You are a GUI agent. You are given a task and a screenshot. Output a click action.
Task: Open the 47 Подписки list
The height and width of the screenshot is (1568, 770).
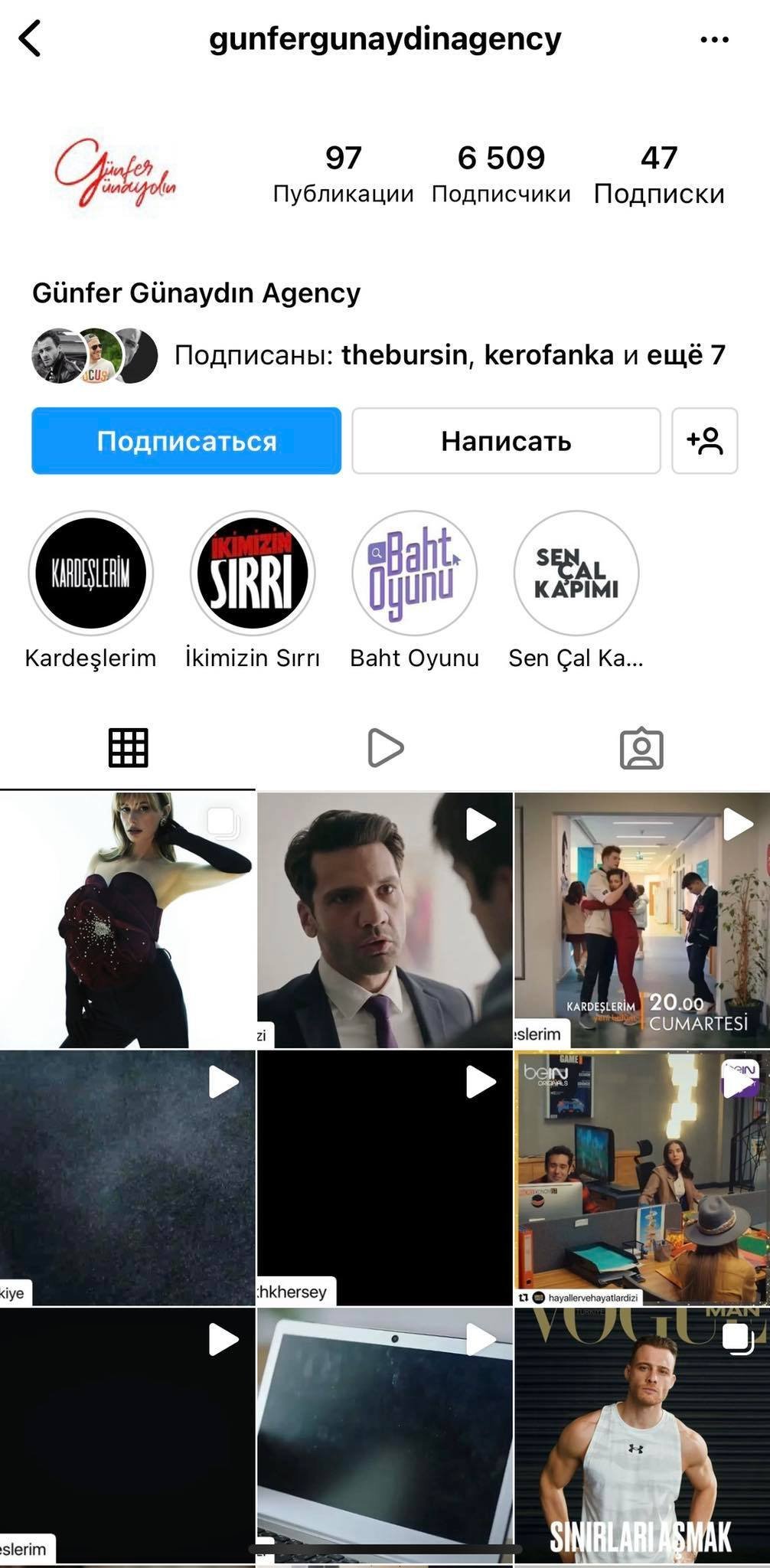tap(659, 174)
